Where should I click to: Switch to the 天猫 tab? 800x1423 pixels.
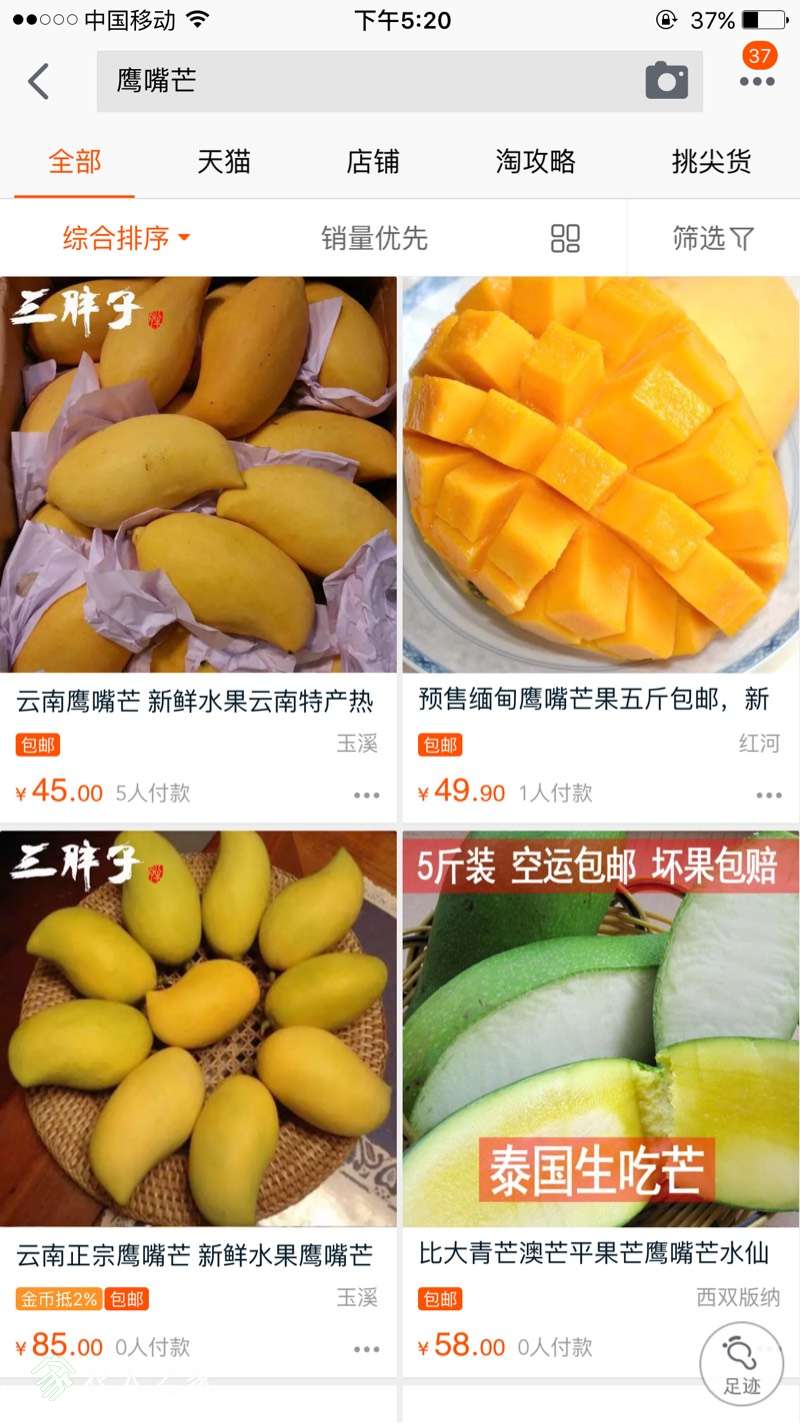pyautogui.click(x=223, y=162)
